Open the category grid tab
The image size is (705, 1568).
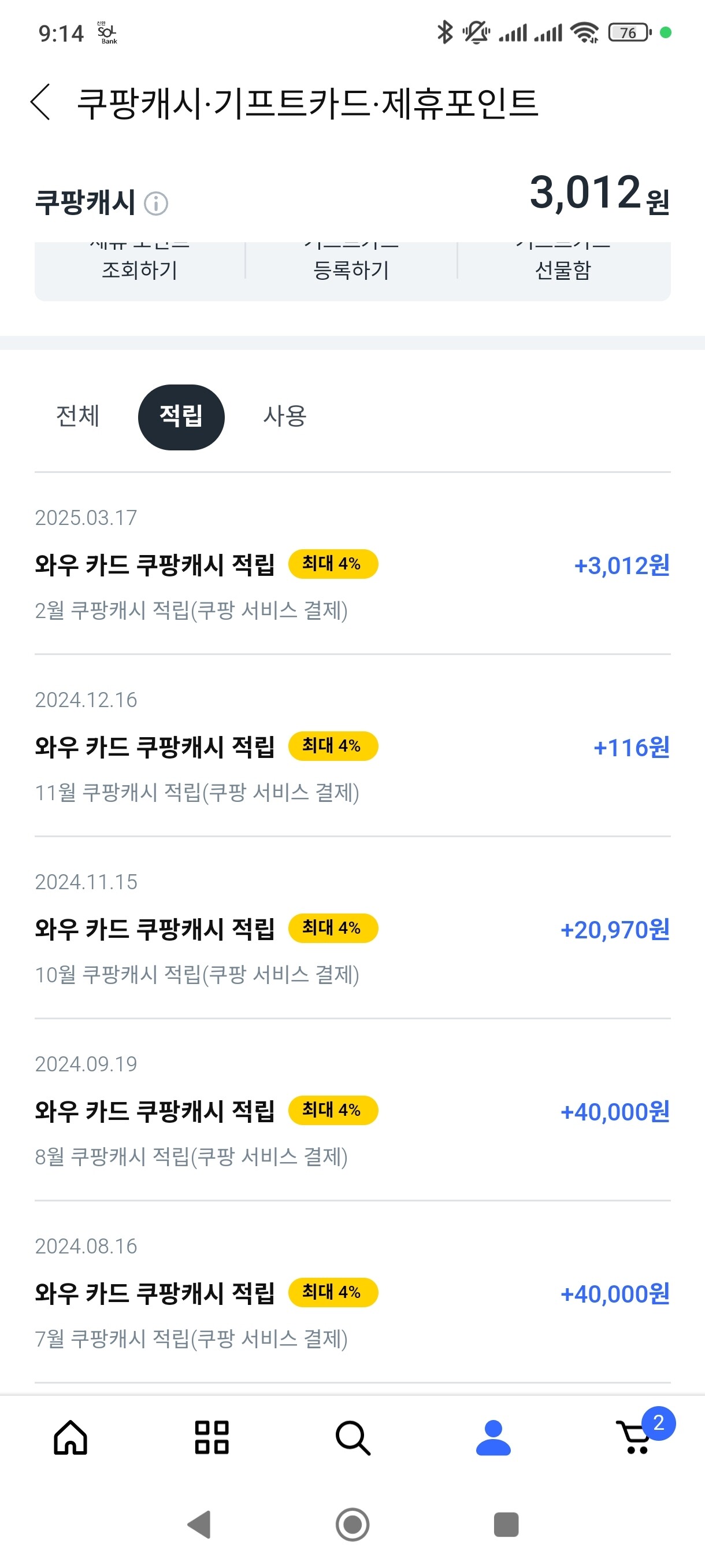[211, 1438]
